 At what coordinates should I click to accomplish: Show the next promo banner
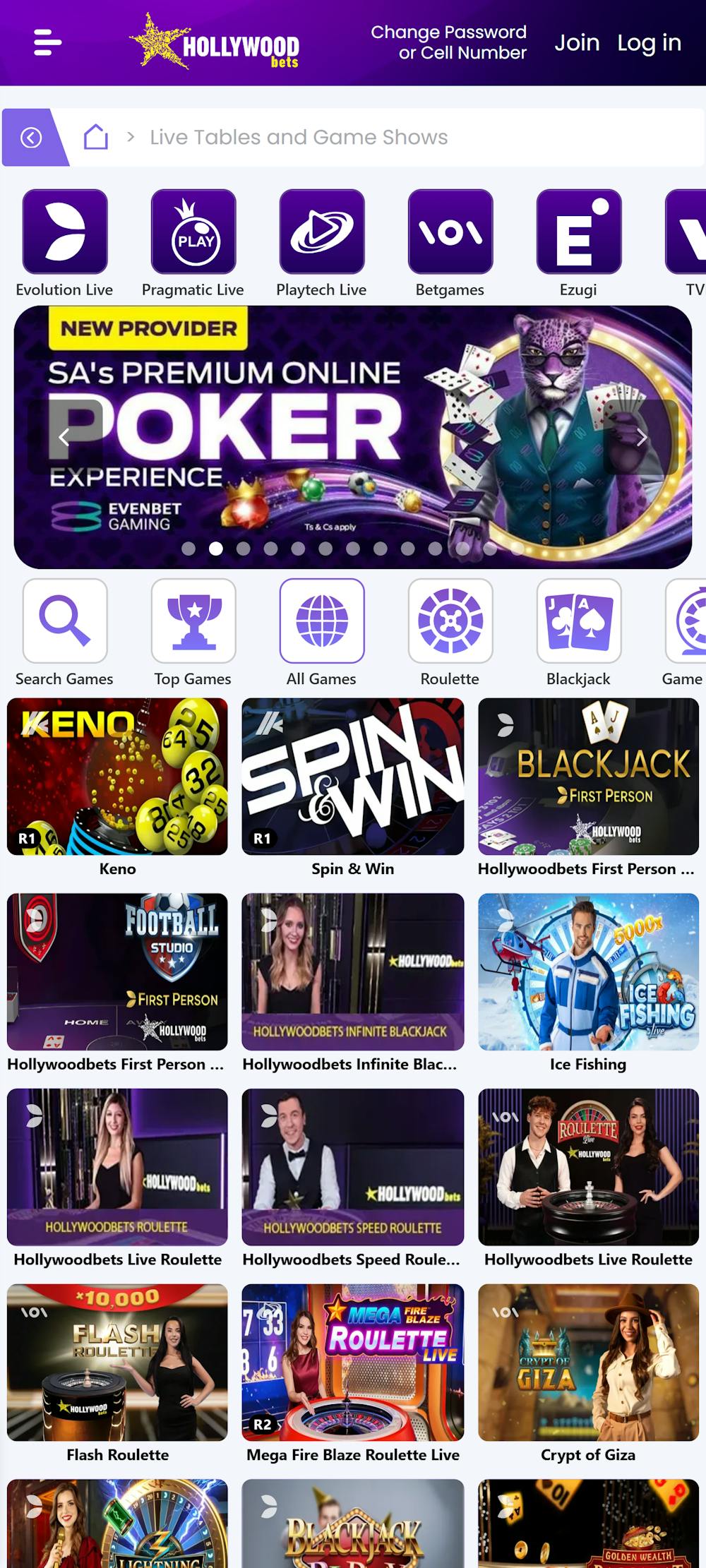tap(641, 437)
